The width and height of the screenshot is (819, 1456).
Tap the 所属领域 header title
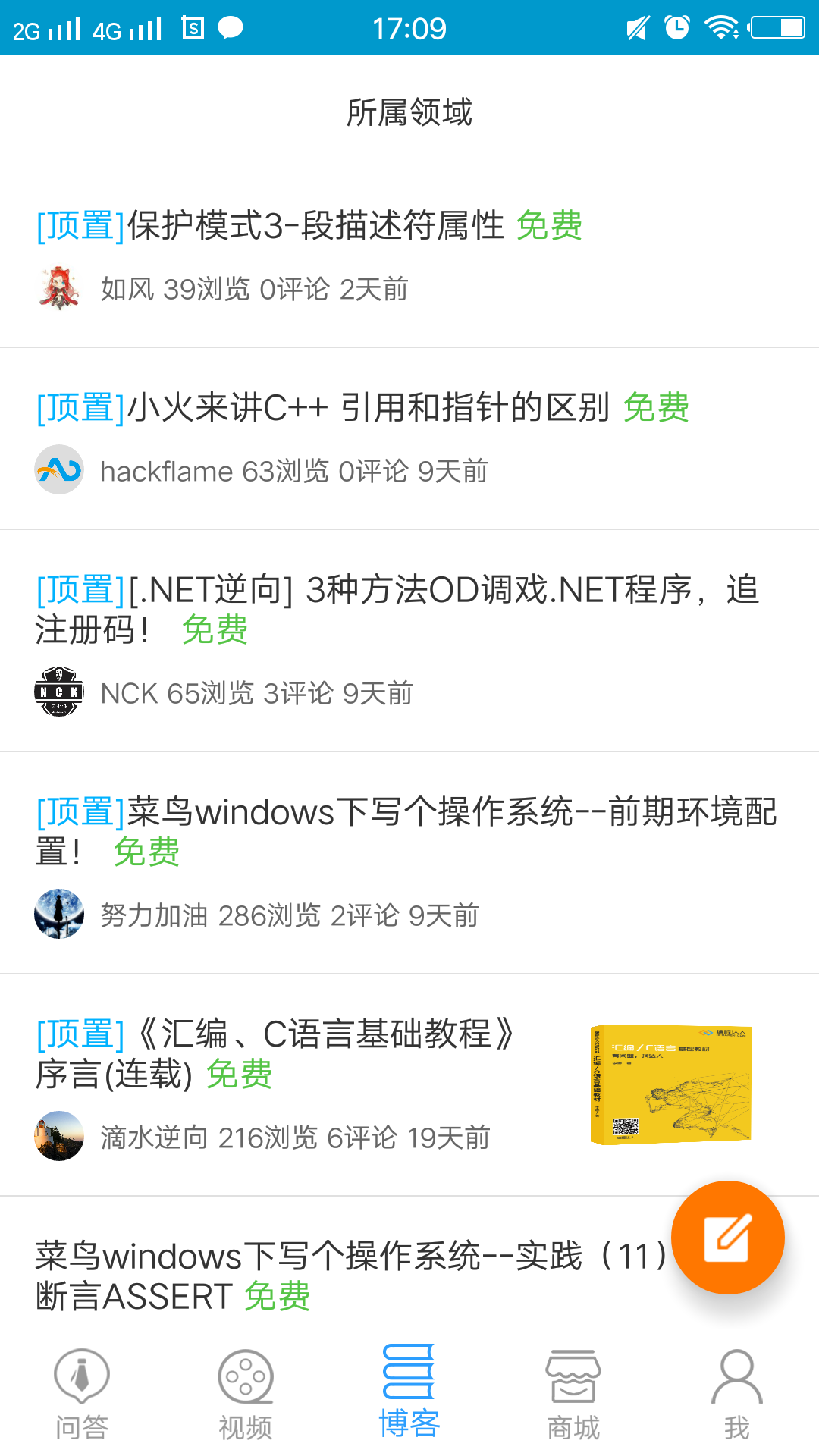(409, 110)
